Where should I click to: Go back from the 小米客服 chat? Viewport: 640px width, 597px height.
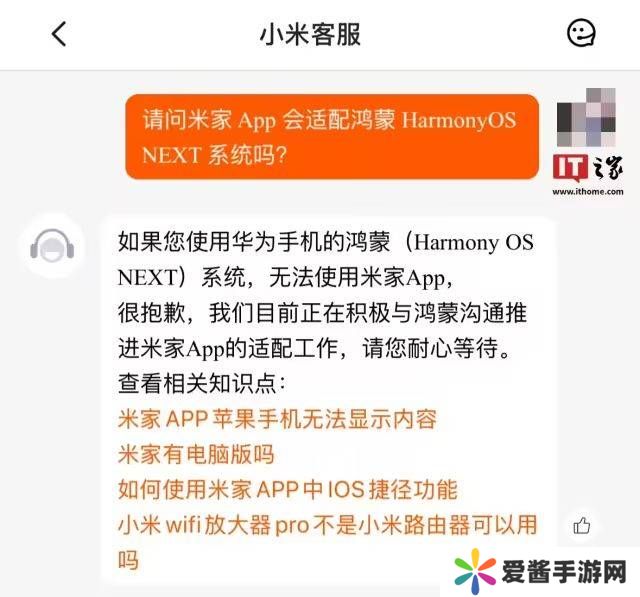coord(59,33)
